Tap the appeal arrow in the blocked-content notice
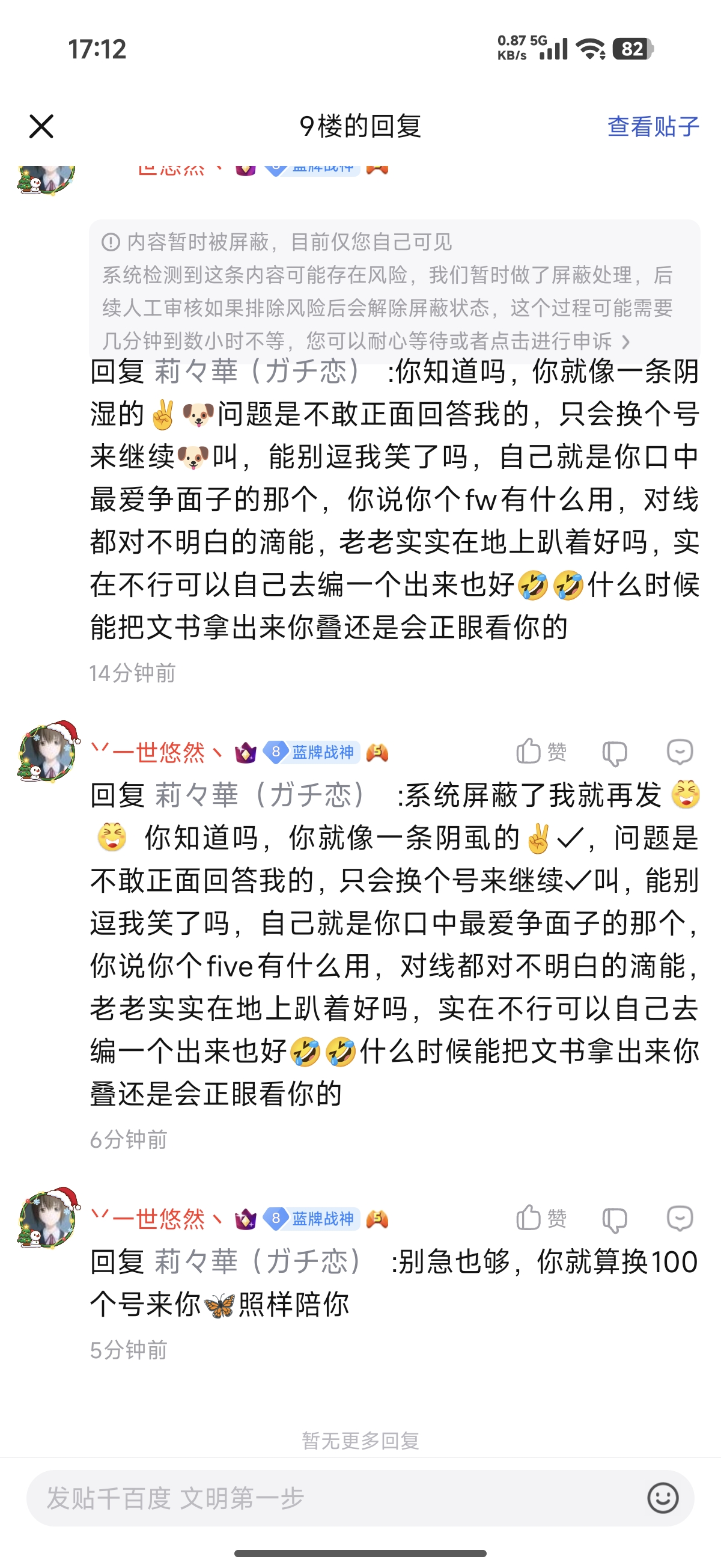Screen dimensions: 721x1568 pos(625,341)
